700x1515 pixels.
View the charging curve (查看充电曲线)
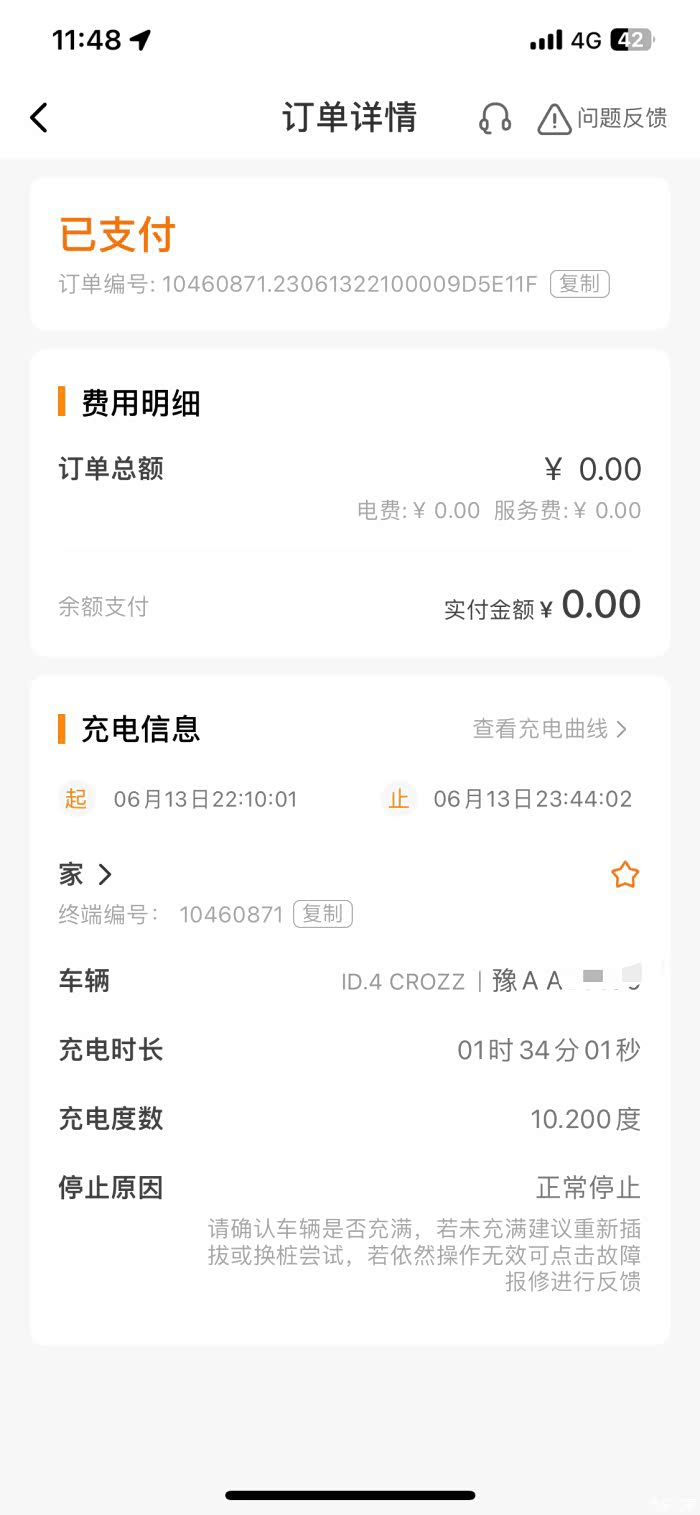click(550, 729)
